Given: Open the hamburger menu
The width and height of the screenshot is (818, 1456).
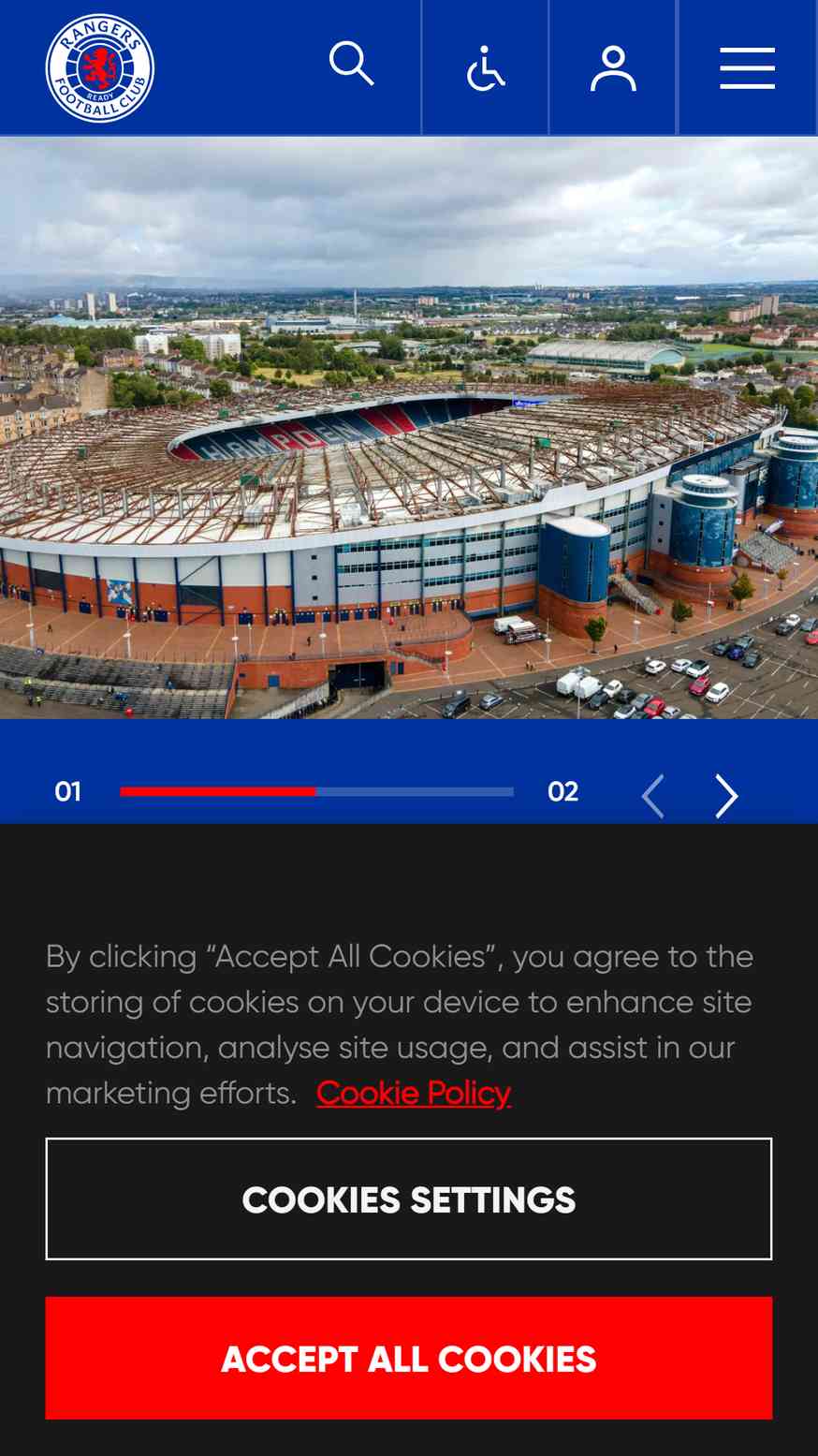Looking at the screenshot, I should pos(747,68).
